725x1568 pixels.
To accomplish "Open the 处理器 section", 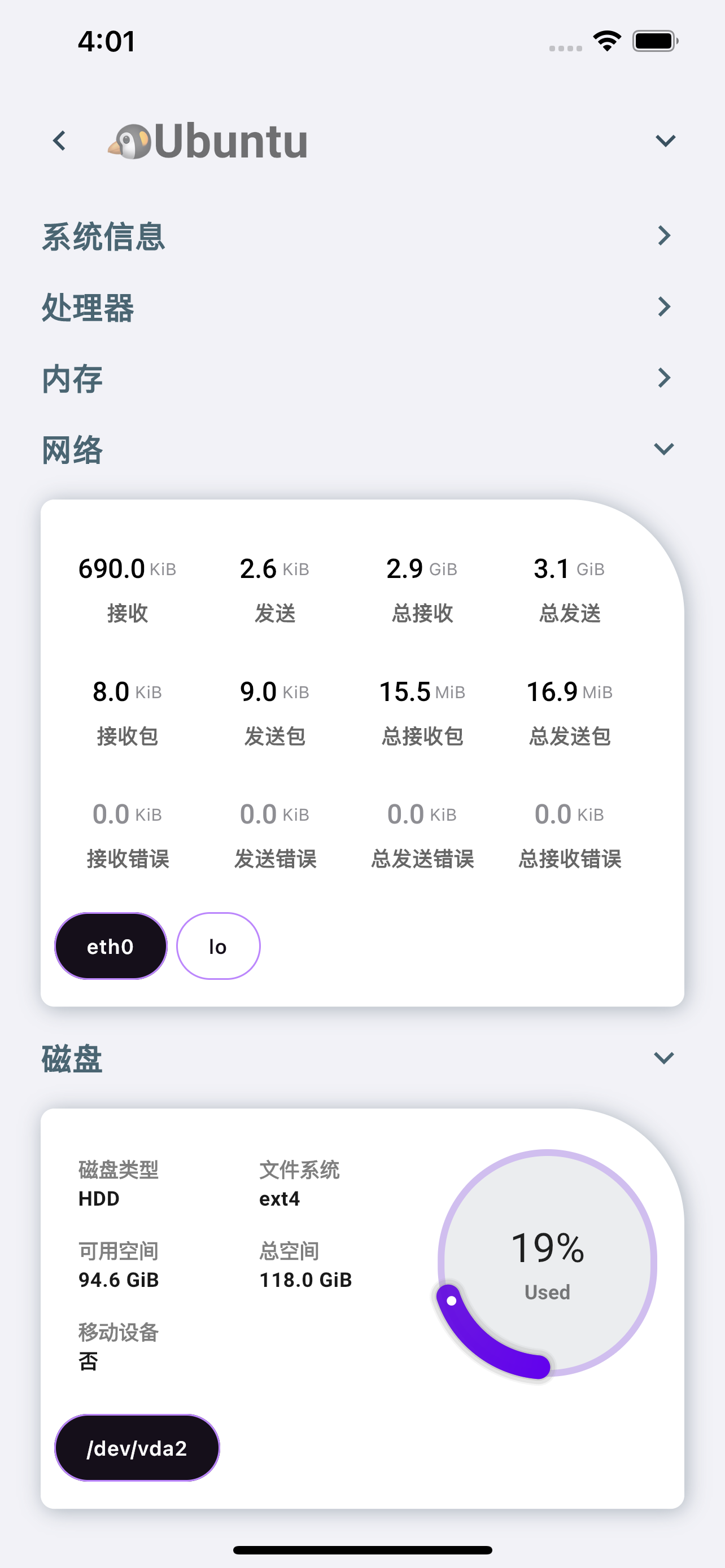I will pos(665,308).
